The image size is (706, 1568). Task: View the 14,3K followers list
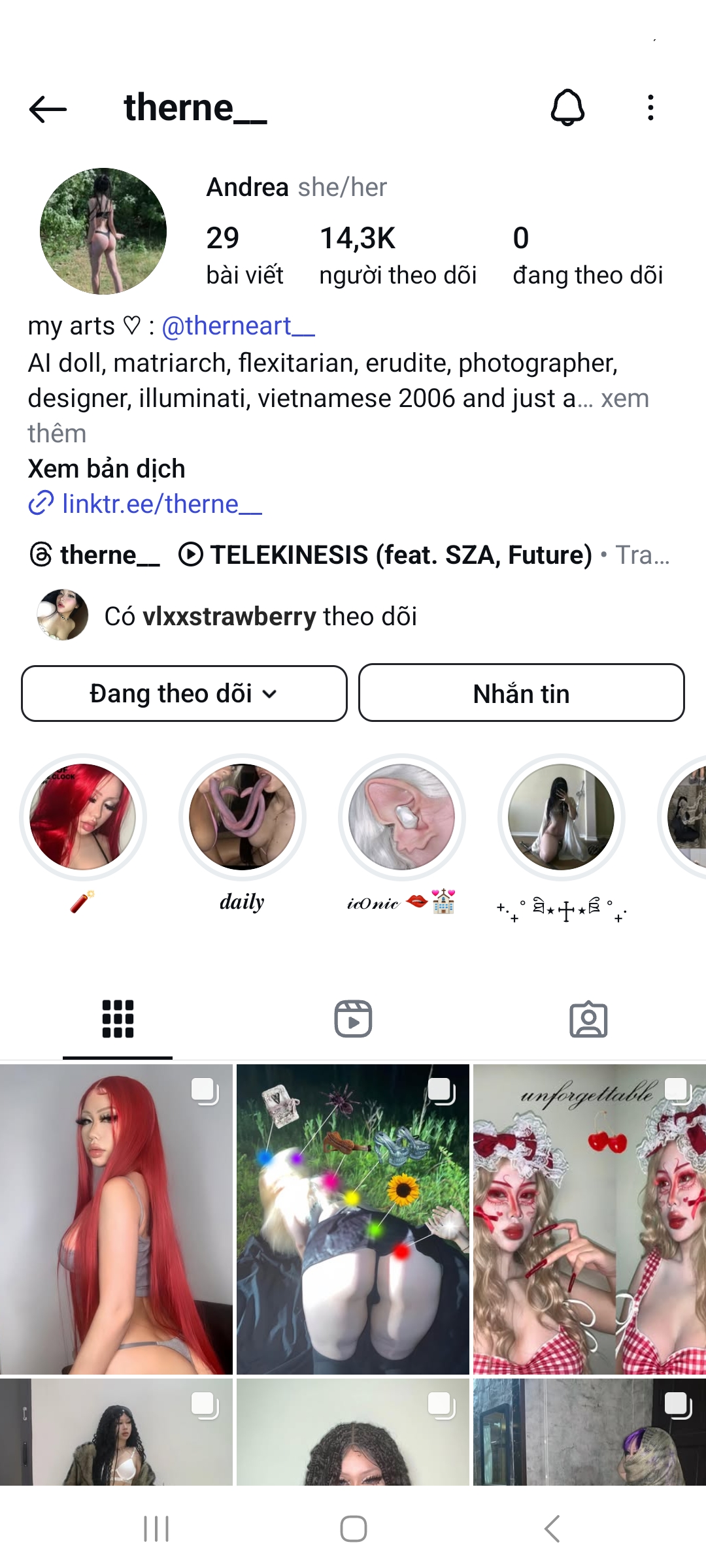(x=397, y=255)
